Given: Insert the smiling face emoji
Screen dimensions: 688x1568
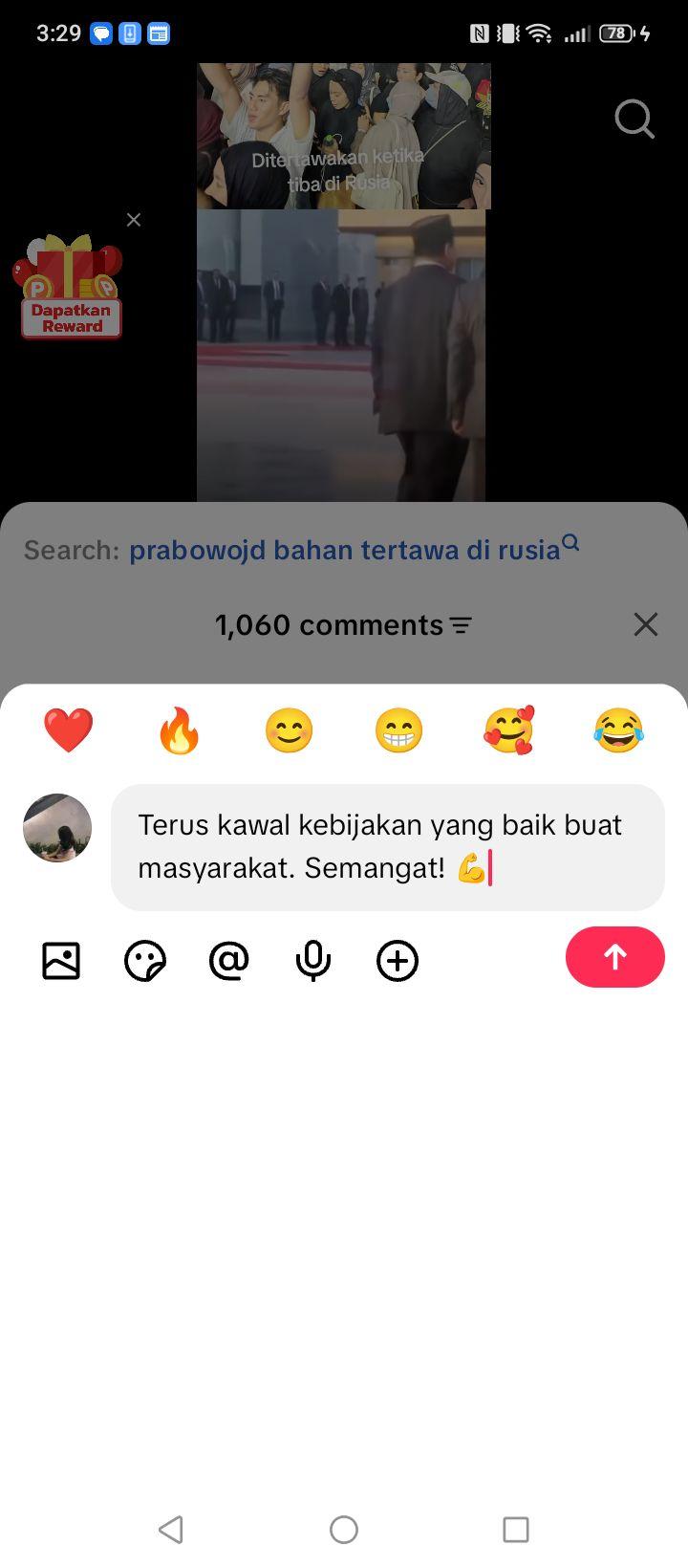Looking at the screenshot, I should tap(289, 731).
